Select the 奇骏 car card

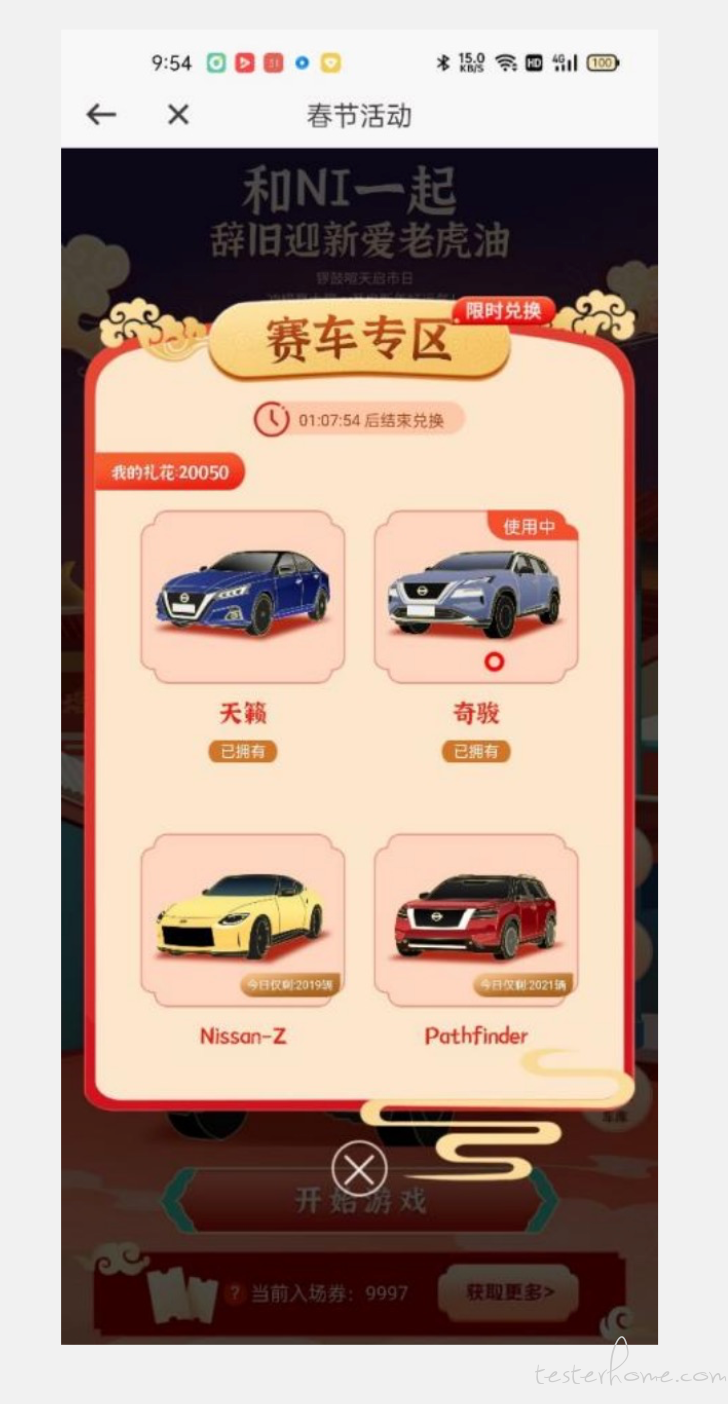476,598
